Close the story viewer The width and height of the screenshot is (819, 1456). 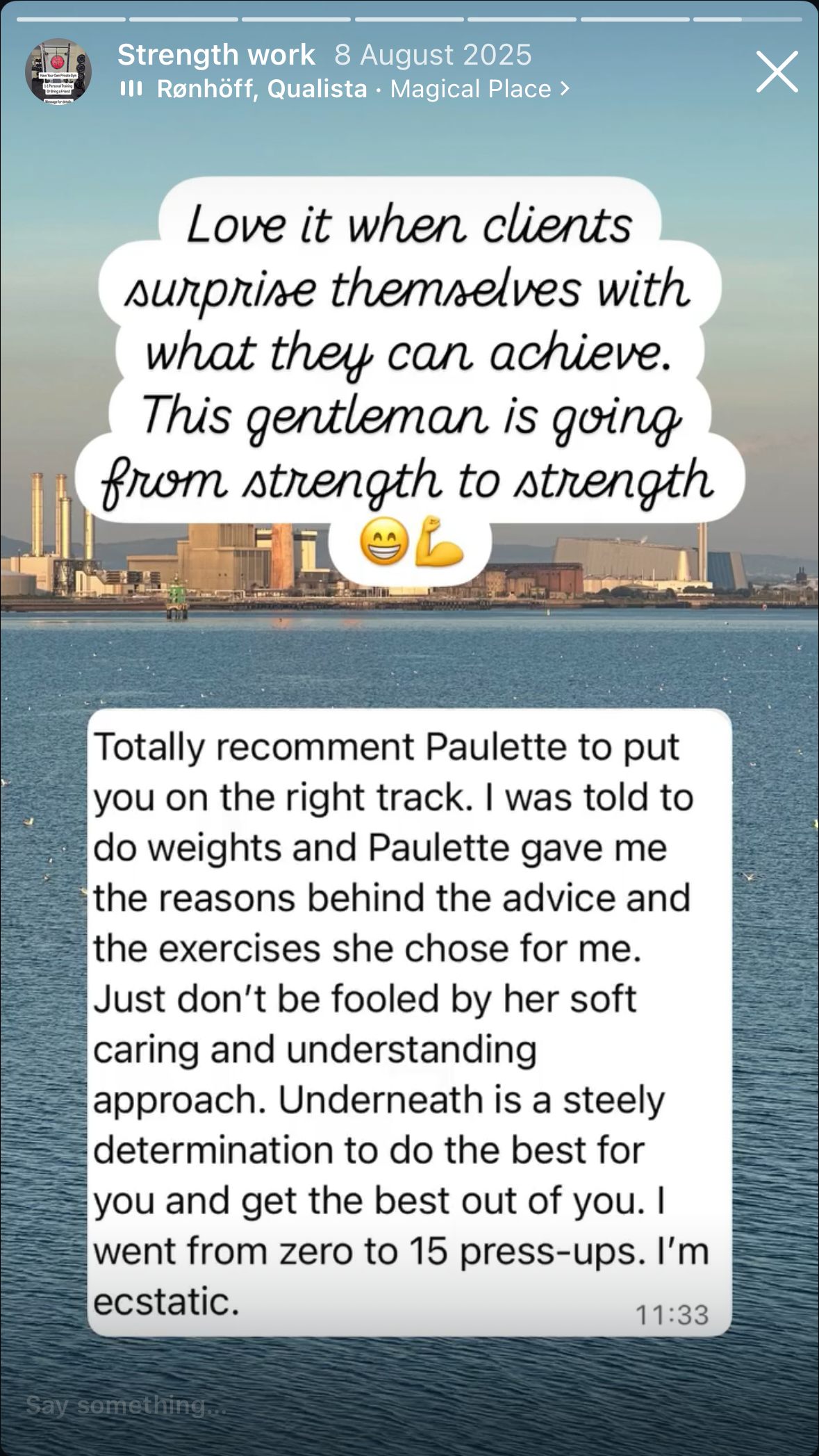777,72
